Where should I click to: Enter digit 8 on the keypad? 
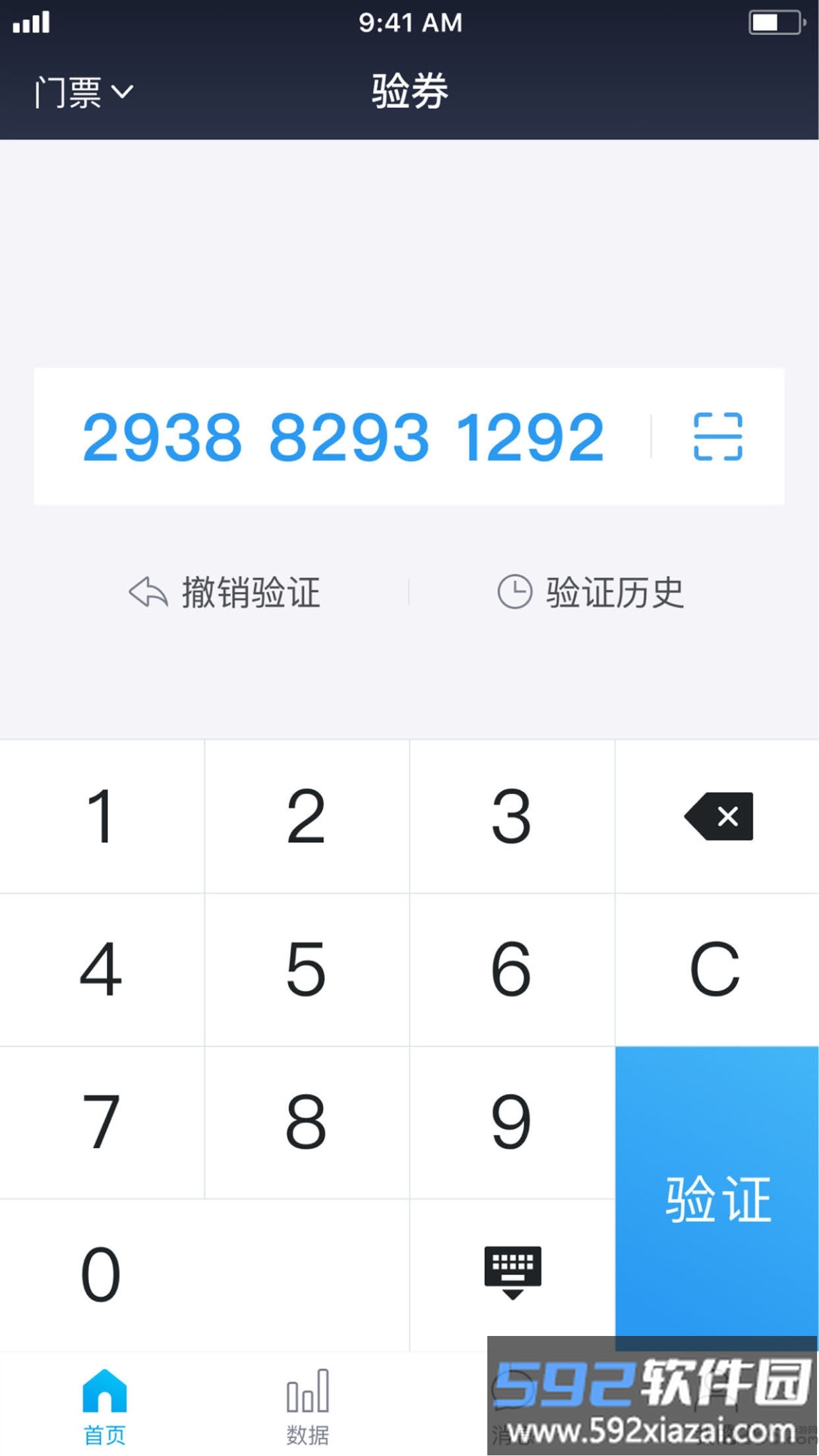[x=307, y=1122]
